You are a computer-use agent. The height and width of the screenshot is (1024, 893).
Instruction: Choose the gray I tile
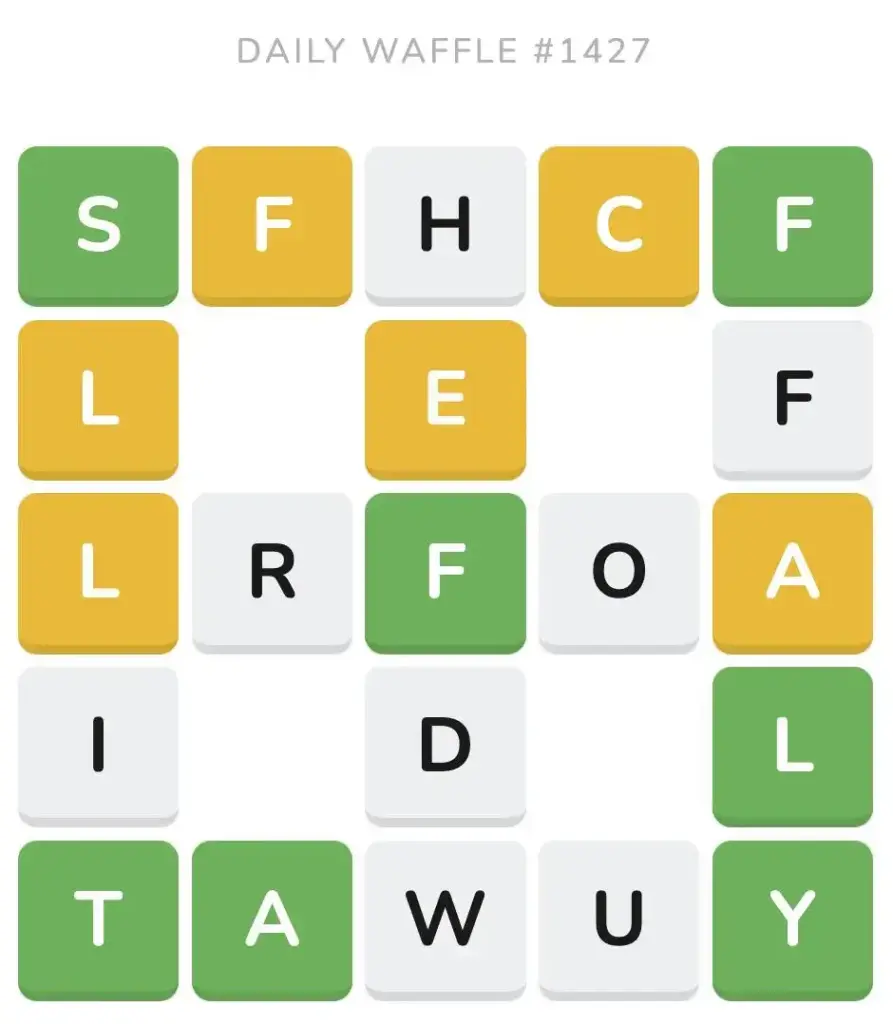[98, 746]
